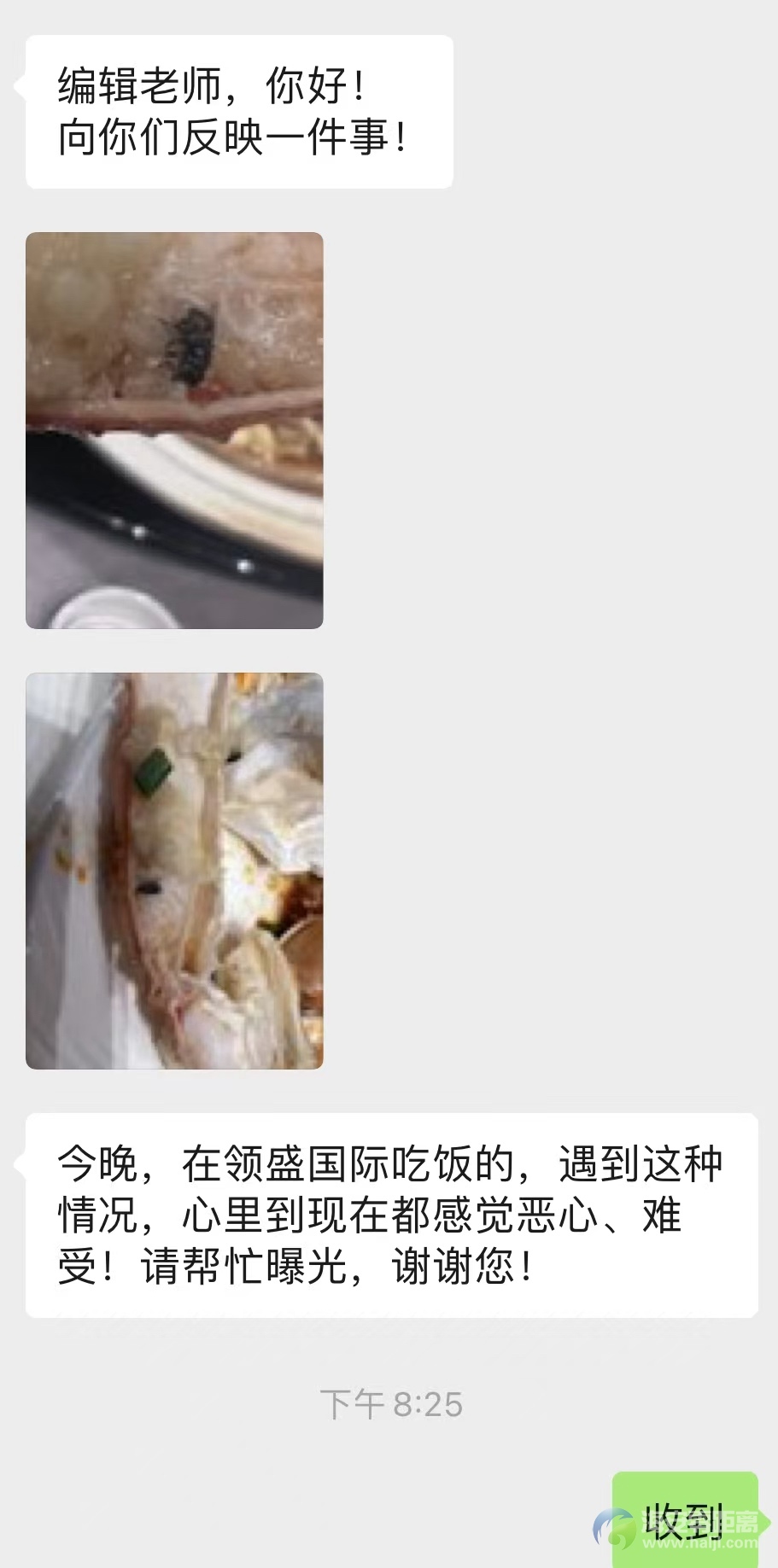Screen dimensions: 778x1568
Task: Open the second photo with the green onion
Action: coord(174,871)
